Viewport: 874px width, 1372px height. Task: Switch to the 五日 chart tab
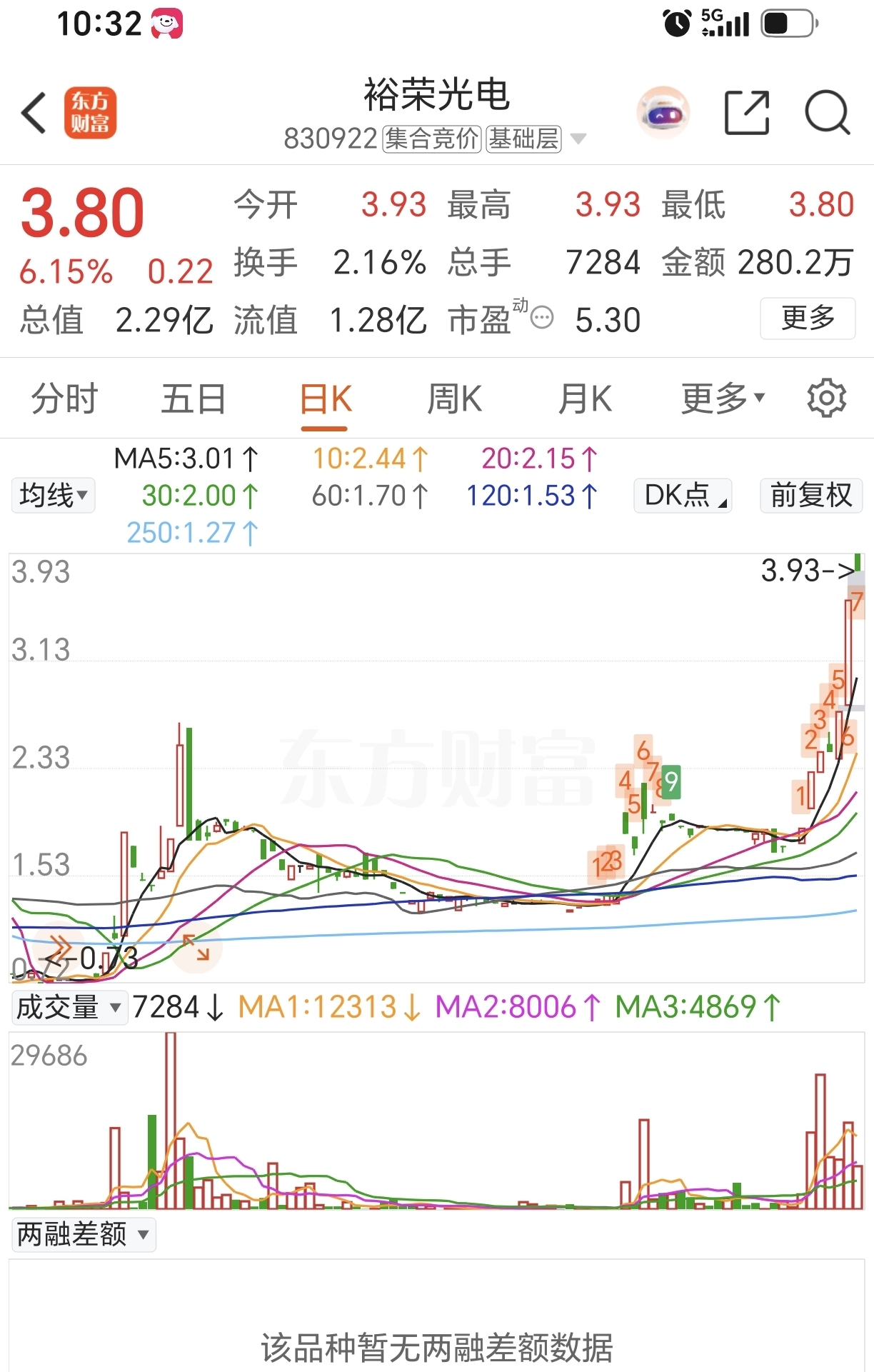[194, 399]
